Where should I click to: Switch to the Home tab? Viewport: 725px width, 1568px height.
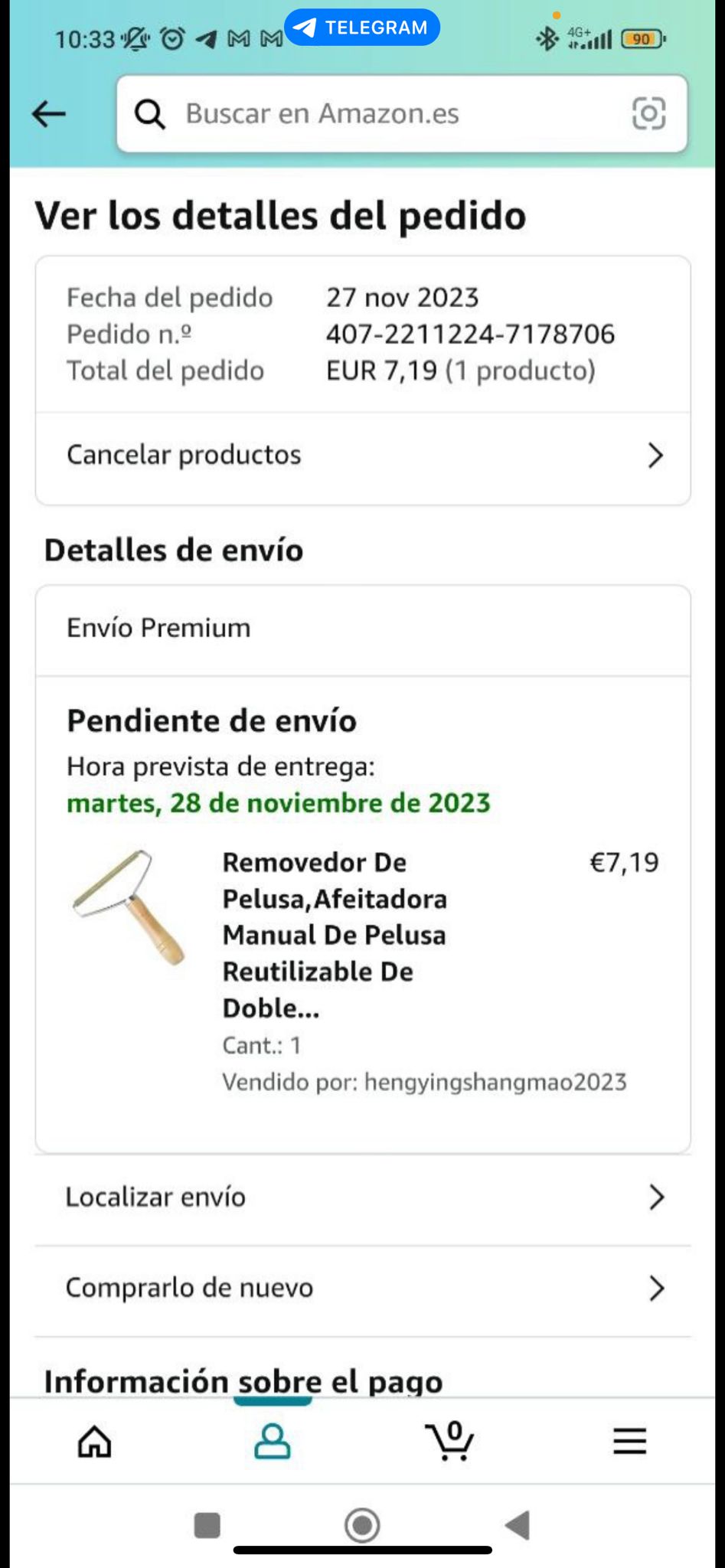[95, 1442]
